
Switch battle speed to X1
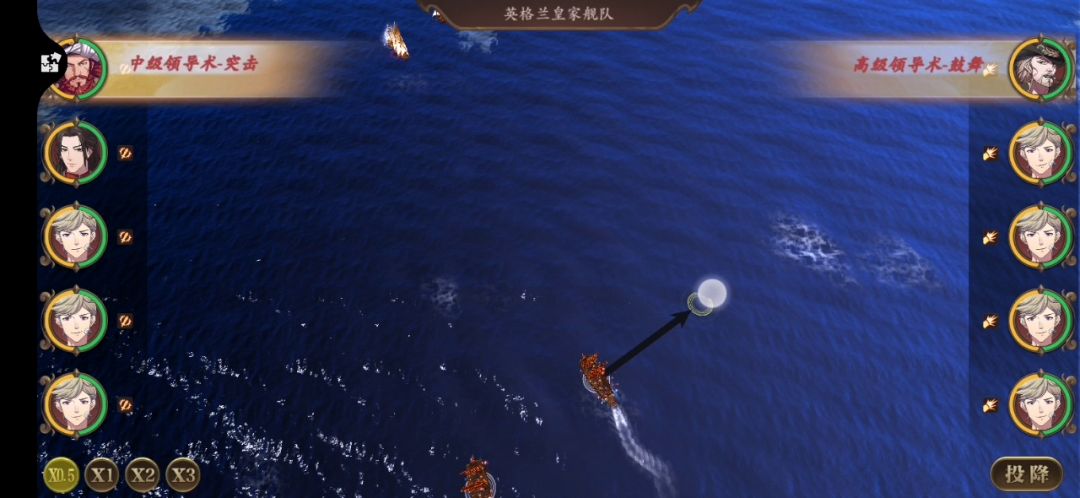point(102,475)
